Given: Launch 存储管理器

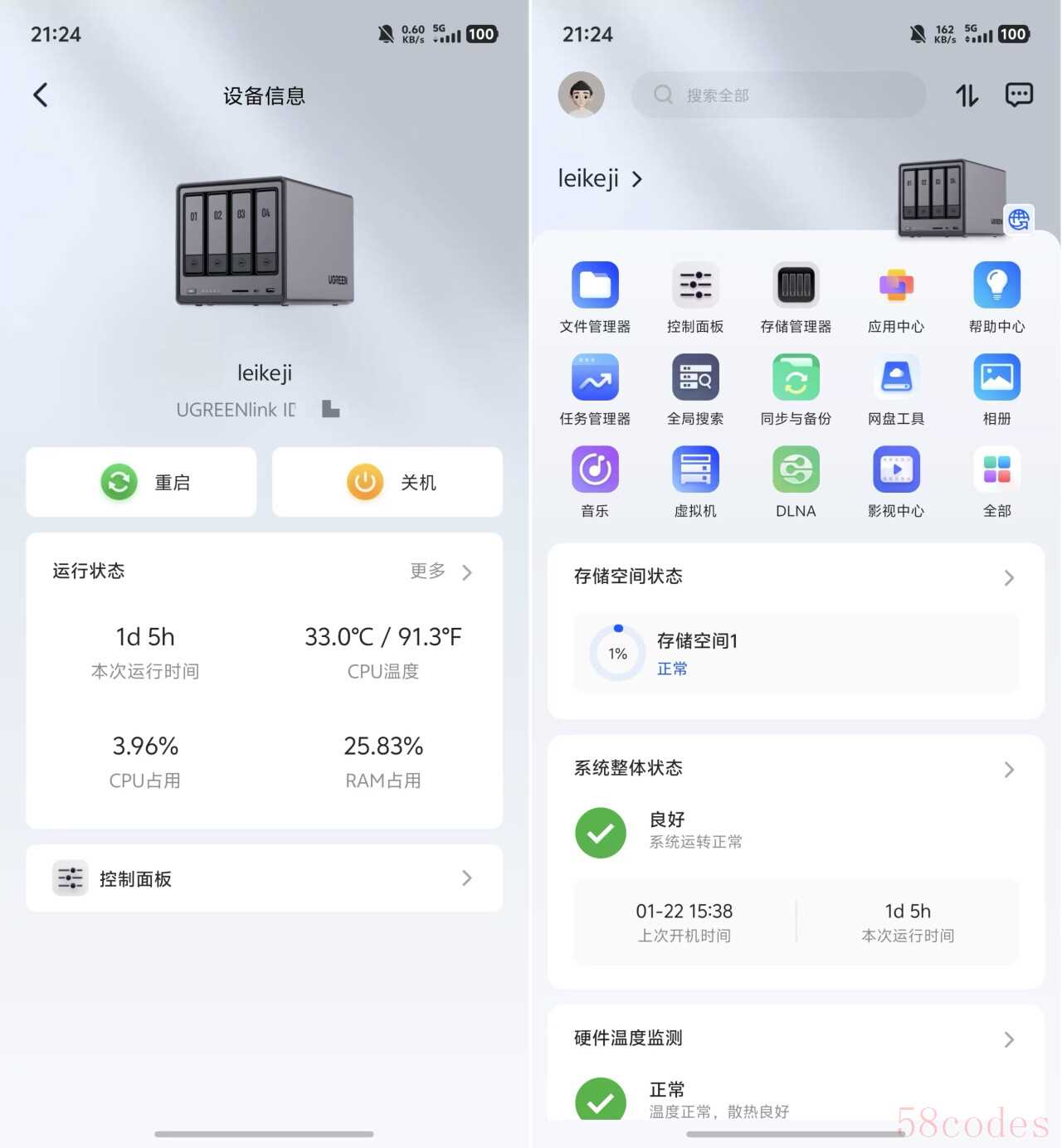Looking at the screenshot, I should (796, 296).
